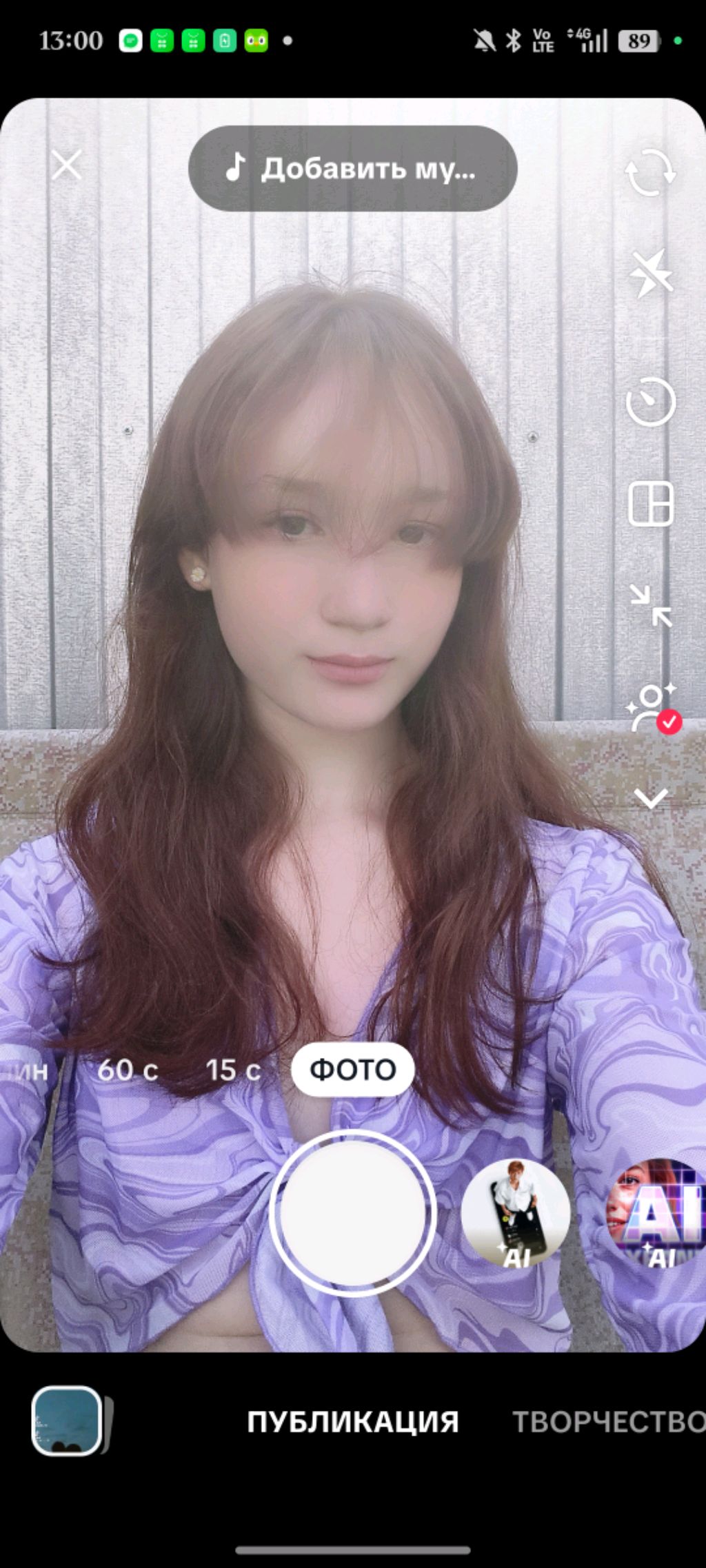
Task: Open the add music button
Action: (x=352, y=168)
